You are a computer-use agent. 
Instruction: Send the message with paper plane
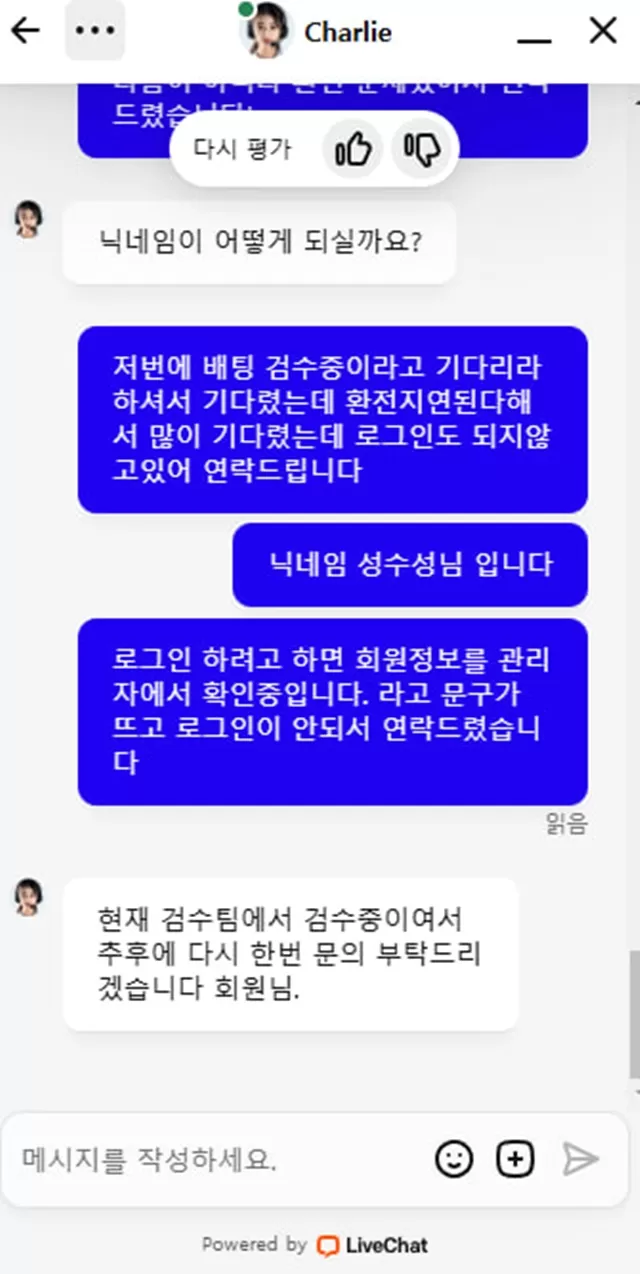pyautogui.click(x=580, y=1160)
